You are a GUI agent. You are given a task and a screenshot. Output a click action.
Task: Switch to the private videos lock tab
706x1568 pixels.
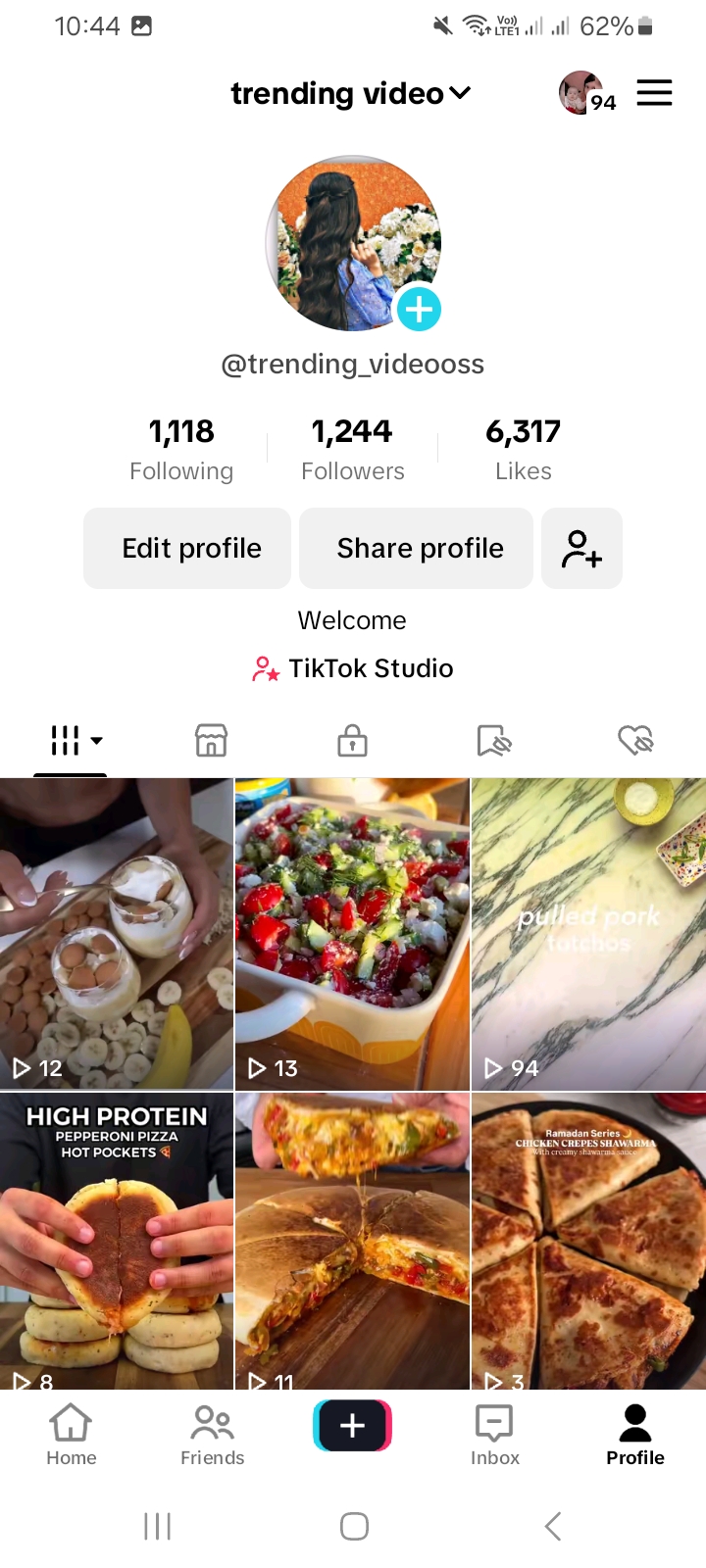tap(352, 741)
